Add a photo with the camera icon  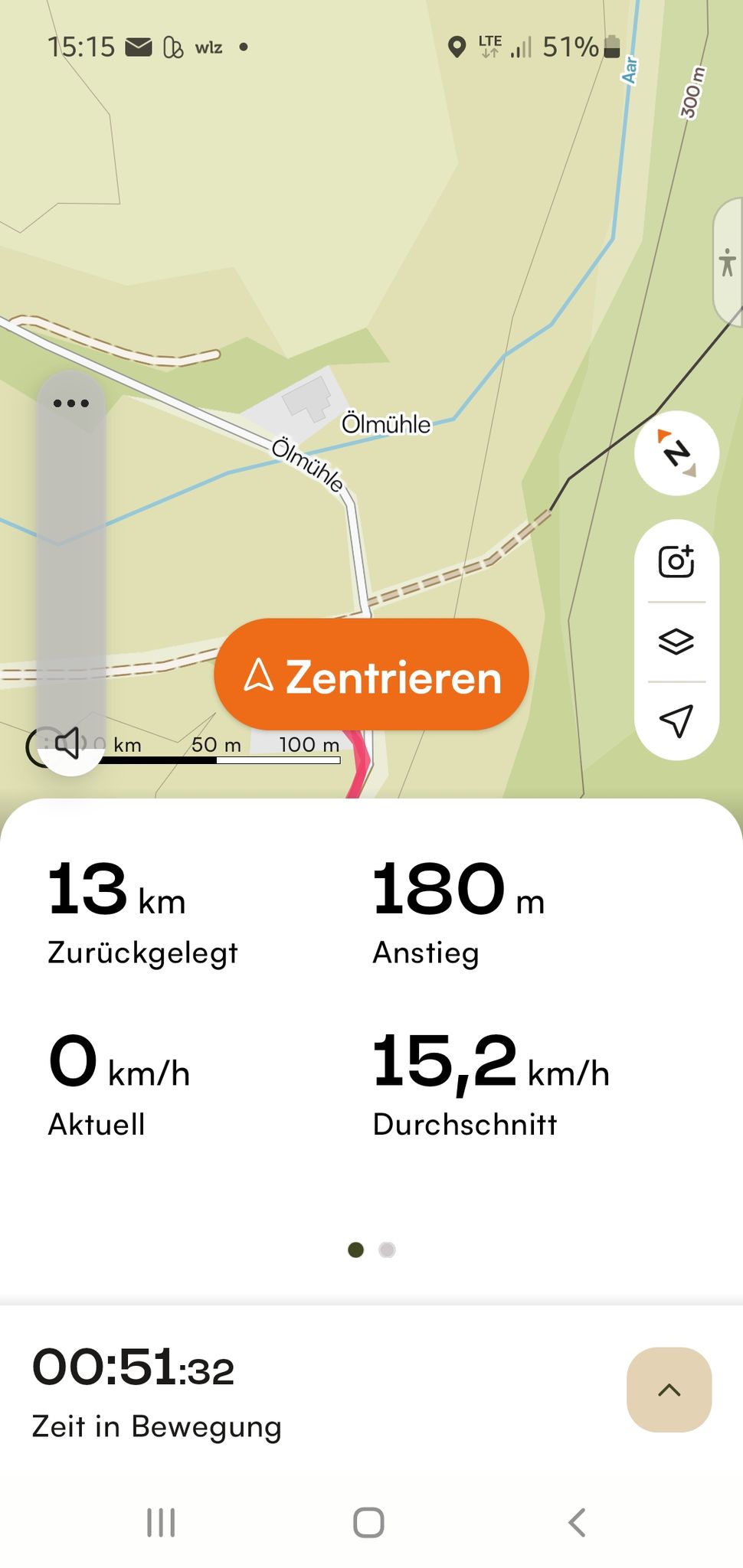[676, 562]
